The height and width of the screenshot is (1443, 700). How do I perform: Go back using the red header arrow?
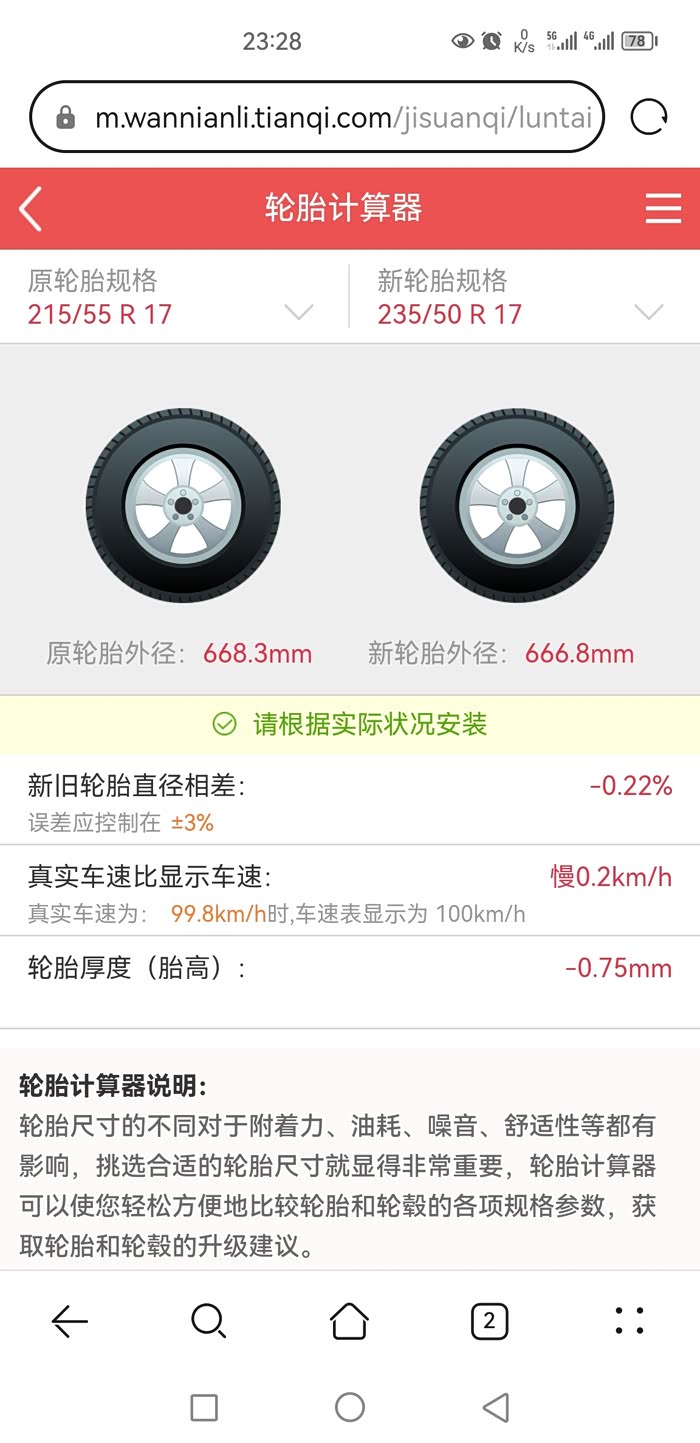31,209
